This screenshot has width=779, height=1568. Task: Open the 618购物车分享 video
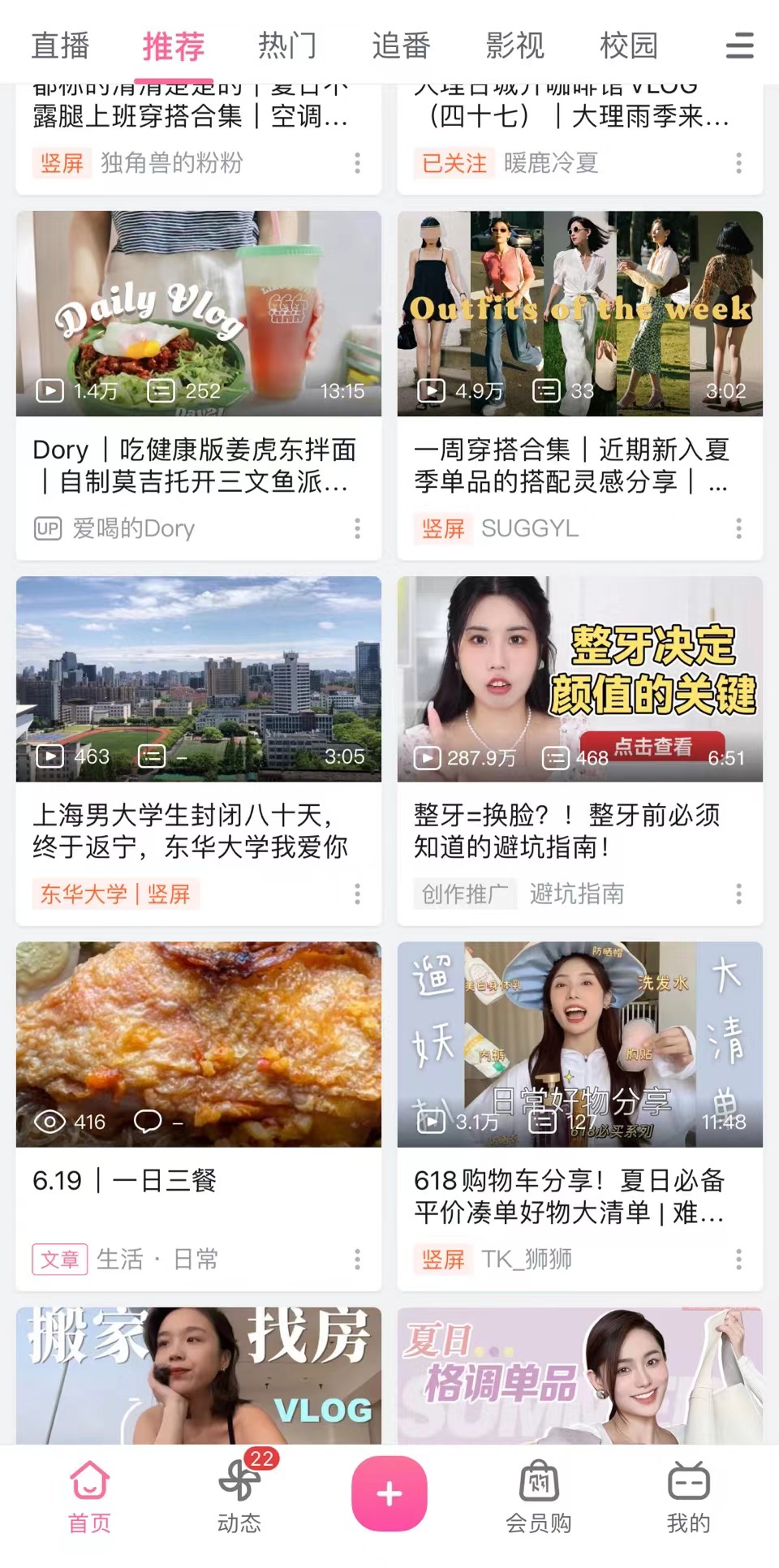click(579, 1045)
